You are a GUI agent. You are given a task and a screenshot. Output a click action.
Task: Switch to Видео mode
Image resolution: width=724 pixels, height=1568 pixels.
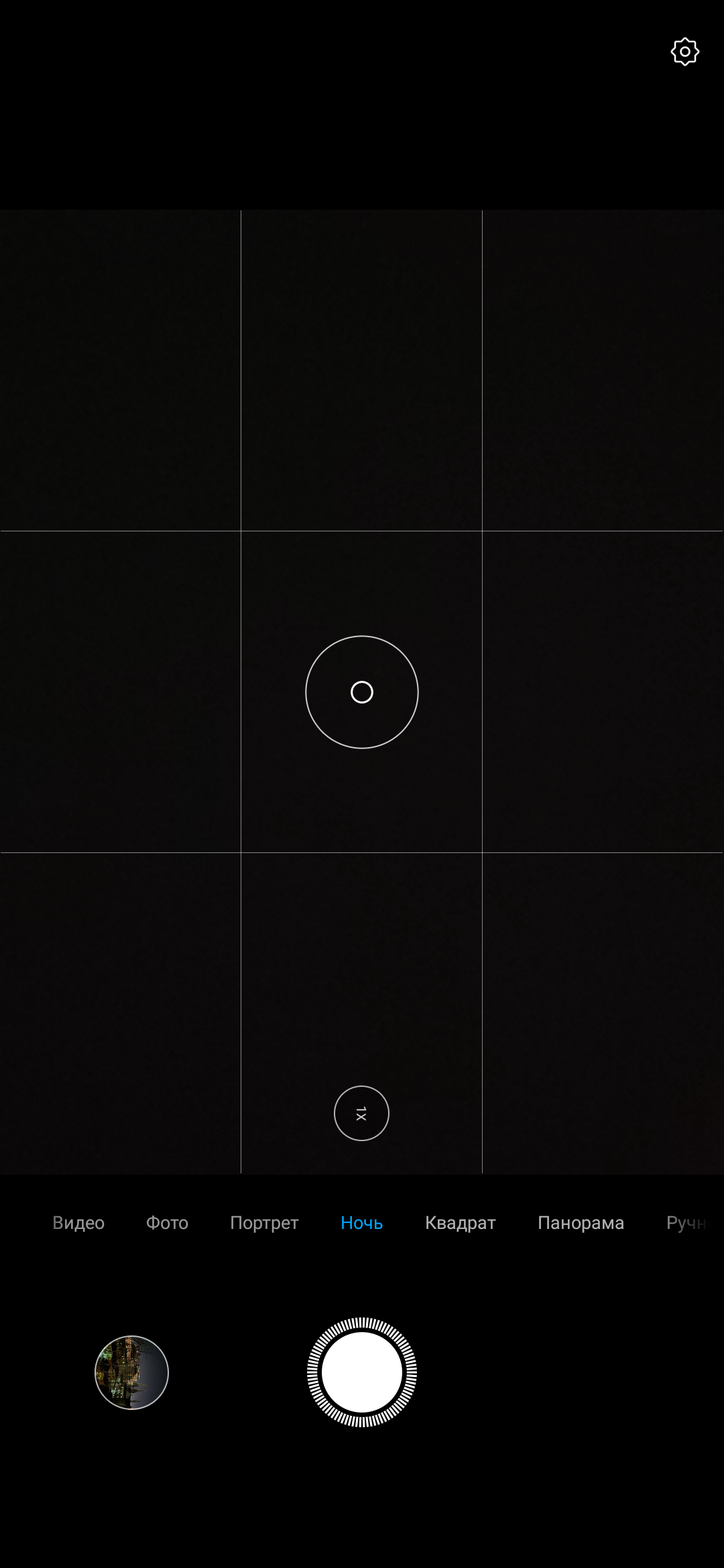click(x=78, y=1223)
